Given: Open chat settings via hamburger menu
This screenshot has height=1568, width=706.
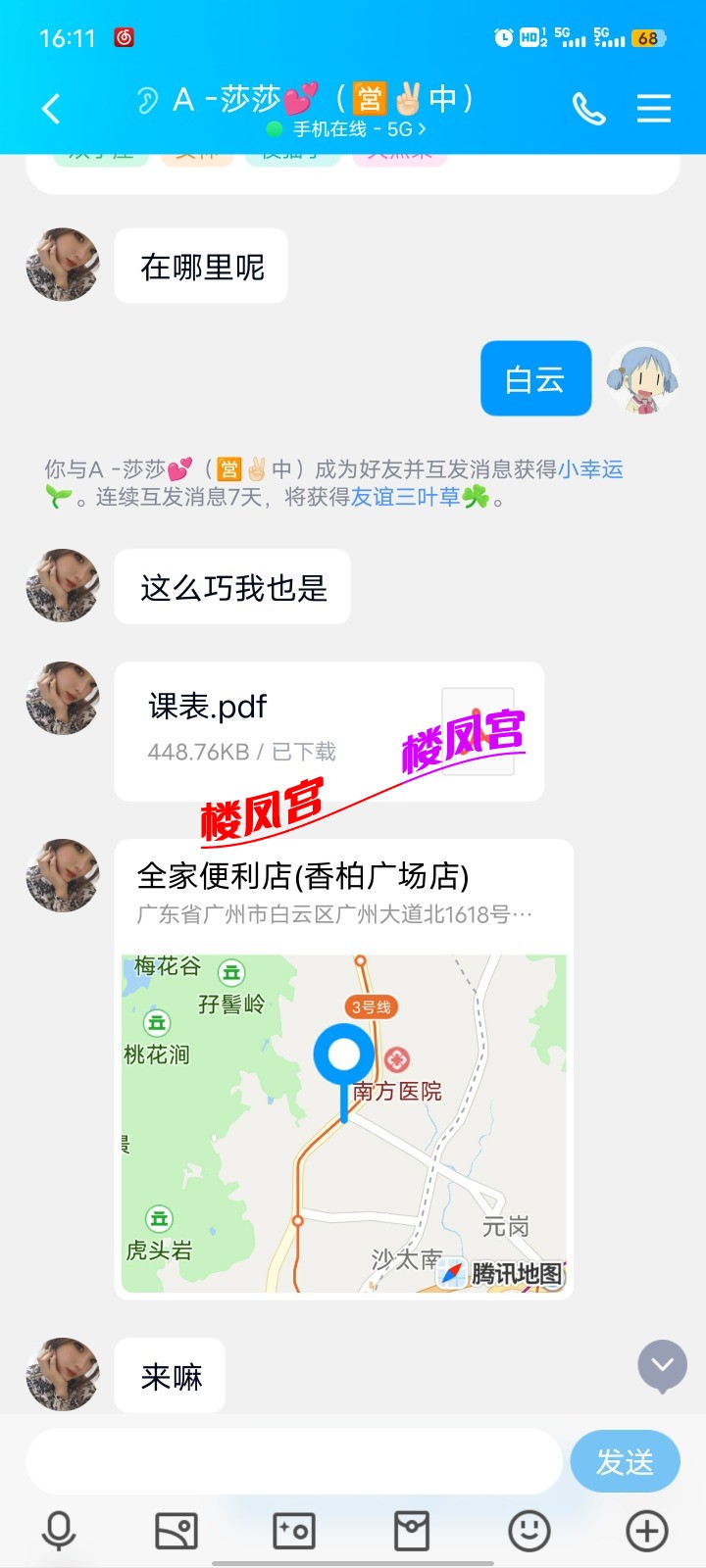Looking at the screenshot, I should point(654,109).
